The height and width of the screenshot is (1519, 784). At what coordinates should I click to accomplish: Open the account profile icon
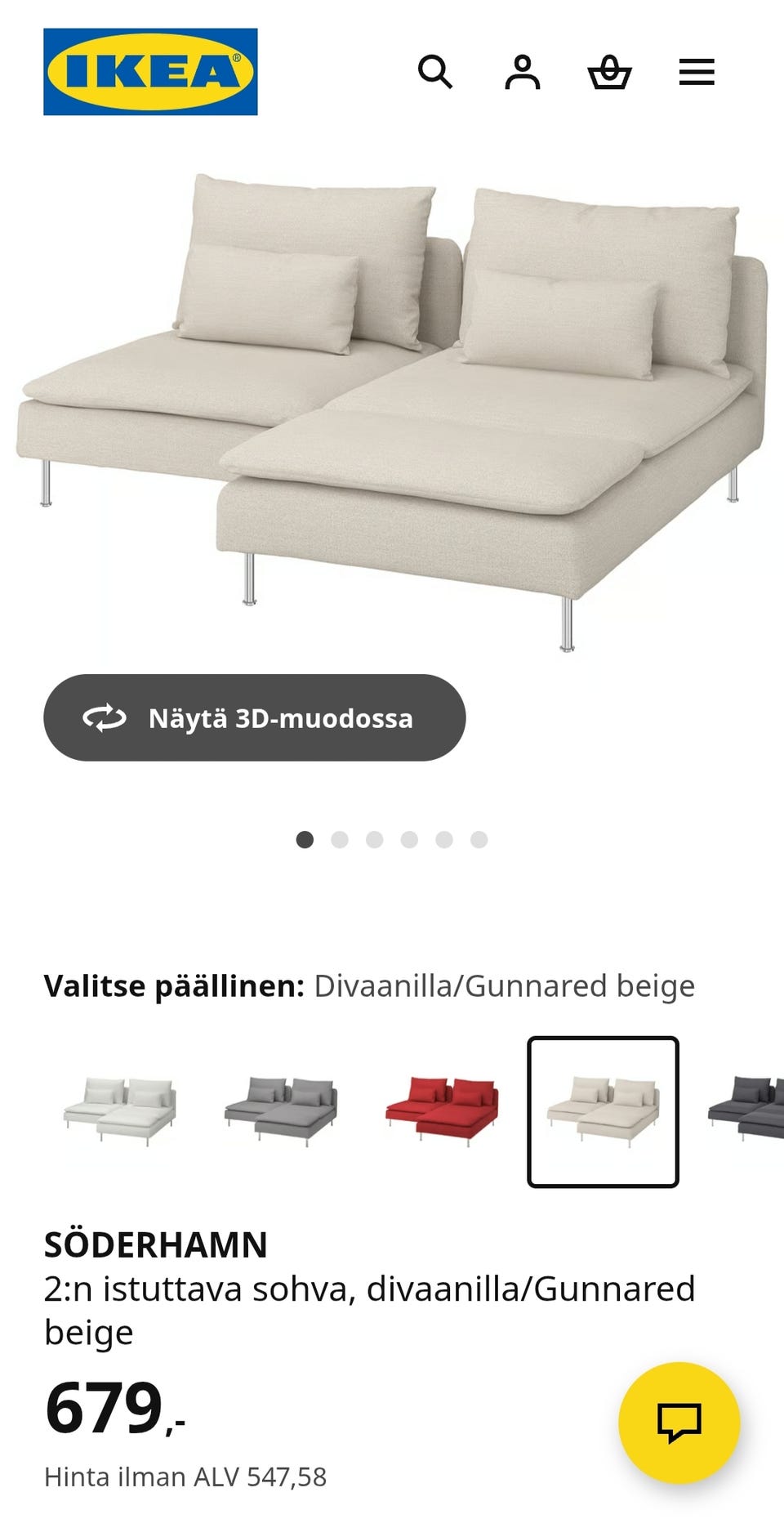[524, 74]
